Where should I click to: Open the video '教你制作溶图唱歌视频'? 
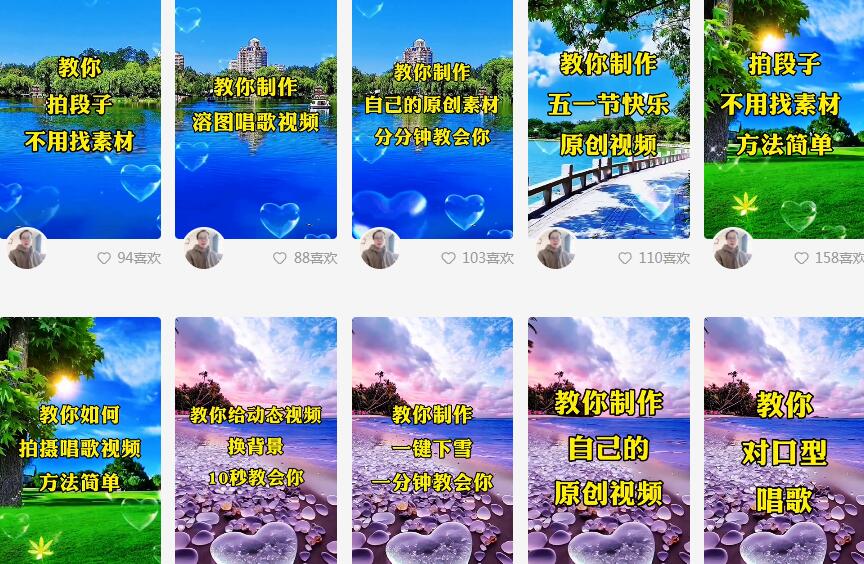[256, 120]
